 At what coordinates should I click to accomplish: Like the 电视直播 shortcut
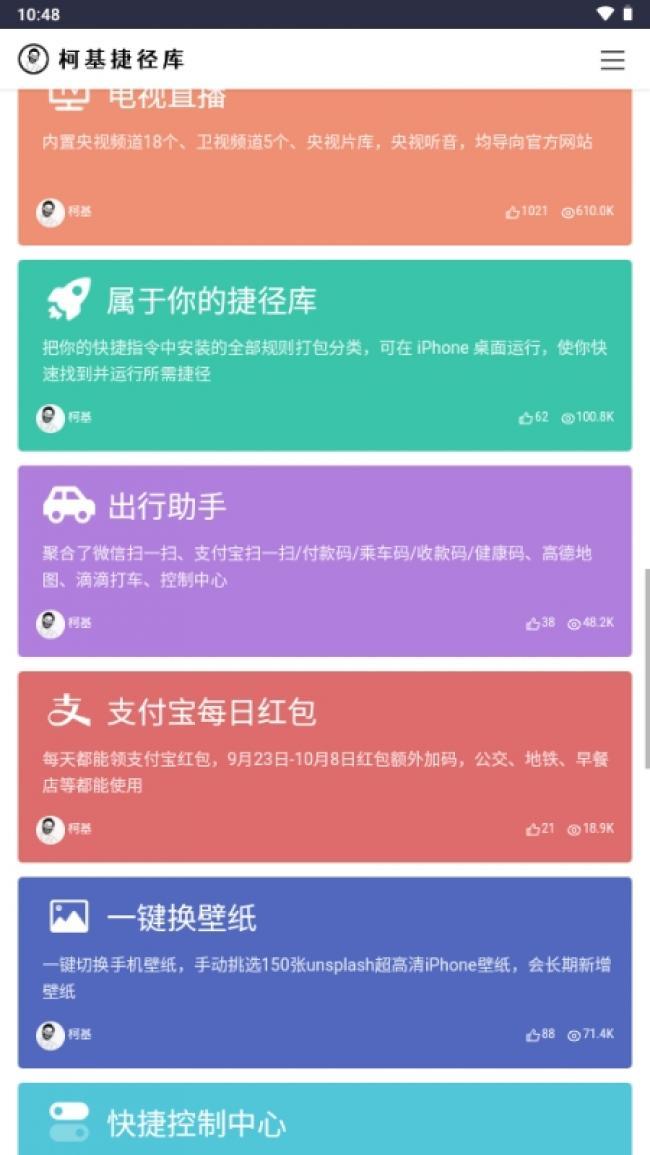coord(513,212)
